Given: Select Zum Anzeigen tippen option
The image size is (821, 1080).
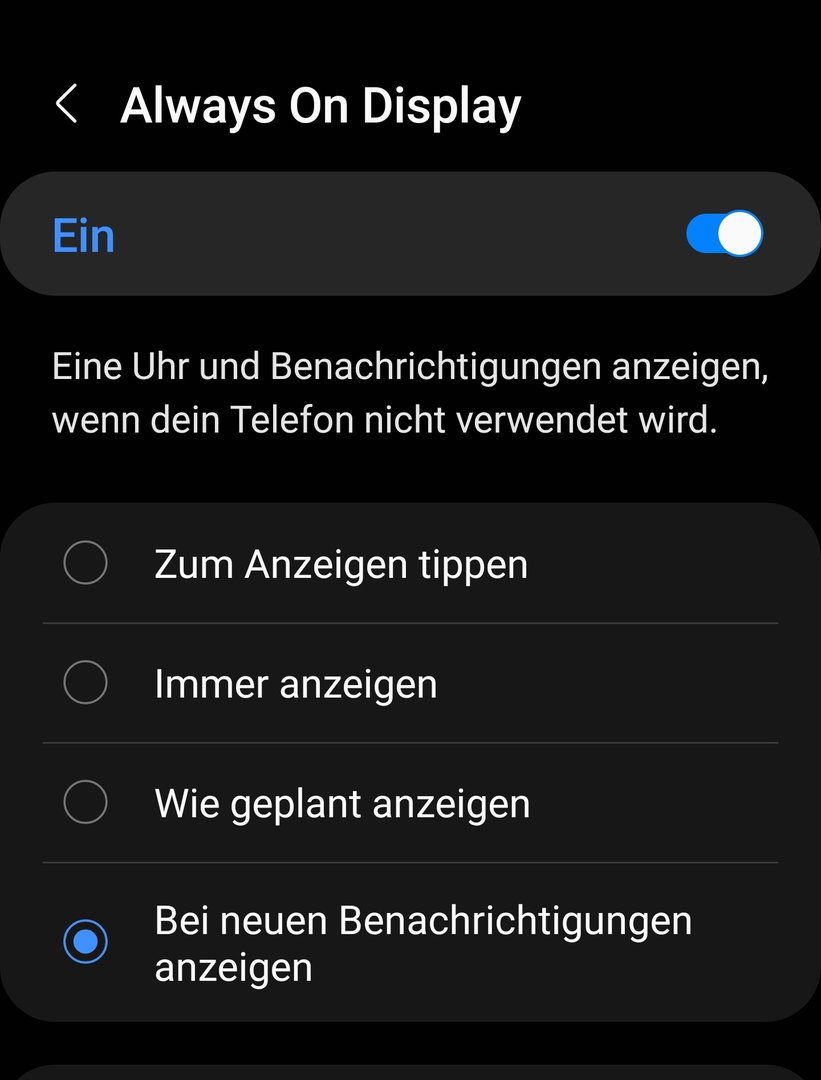Looking at the screenshot, I should [x=85, y=564].
